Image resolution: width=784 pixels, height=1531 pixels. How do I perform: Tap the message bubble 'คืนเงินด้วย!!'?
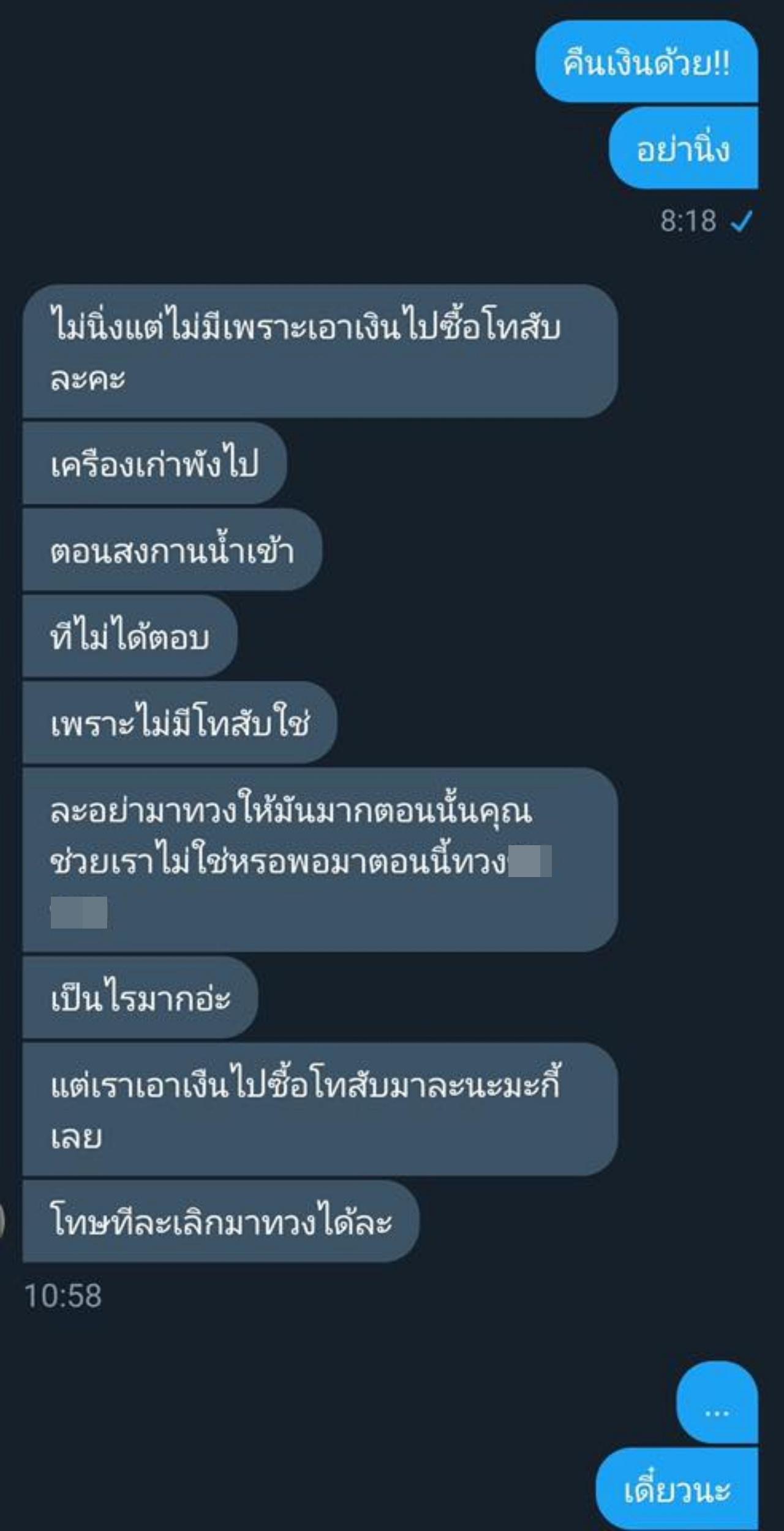point(646,63)
